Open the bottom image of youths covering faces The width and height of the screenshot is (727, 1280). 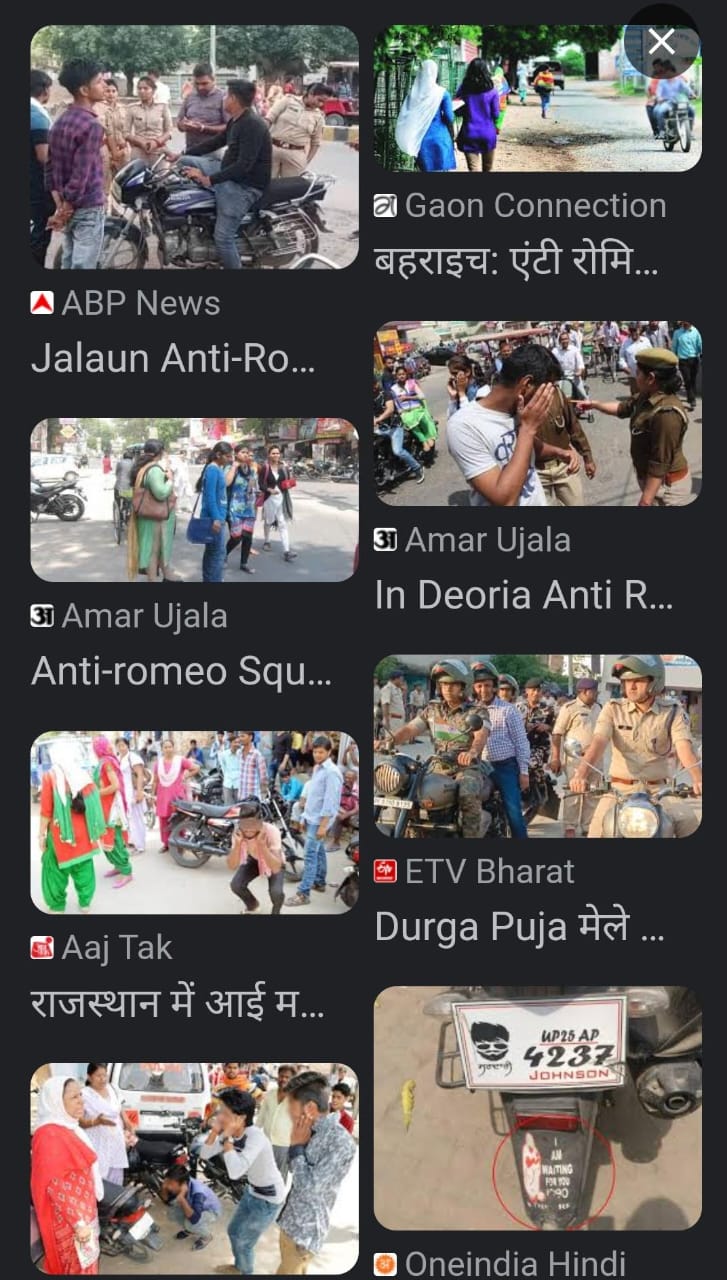pyautogui.click(x=194, y=1168)
